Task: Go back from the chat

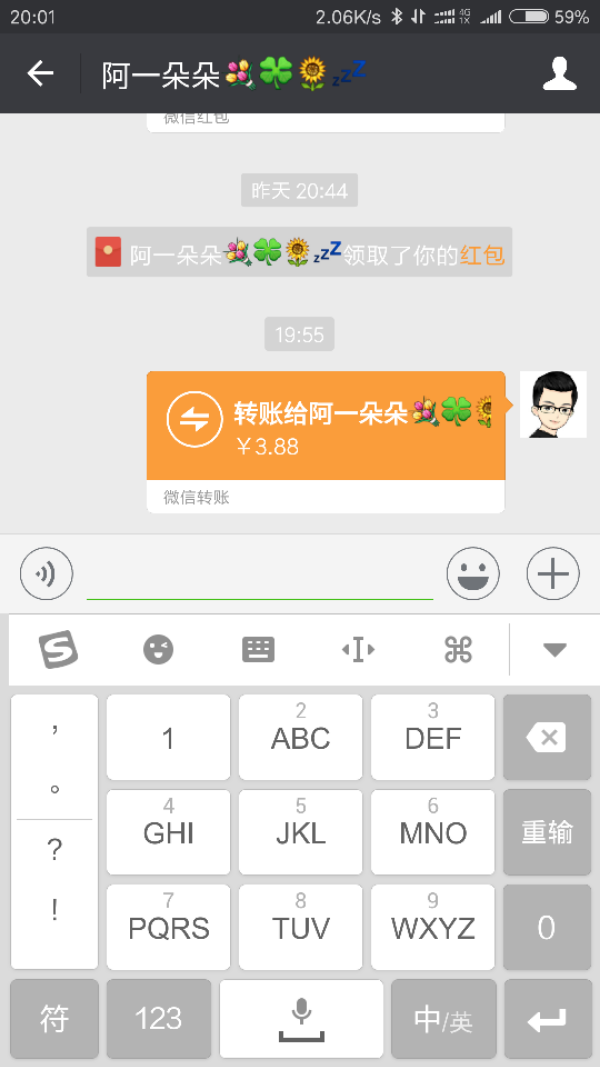Action: (40, 73)
